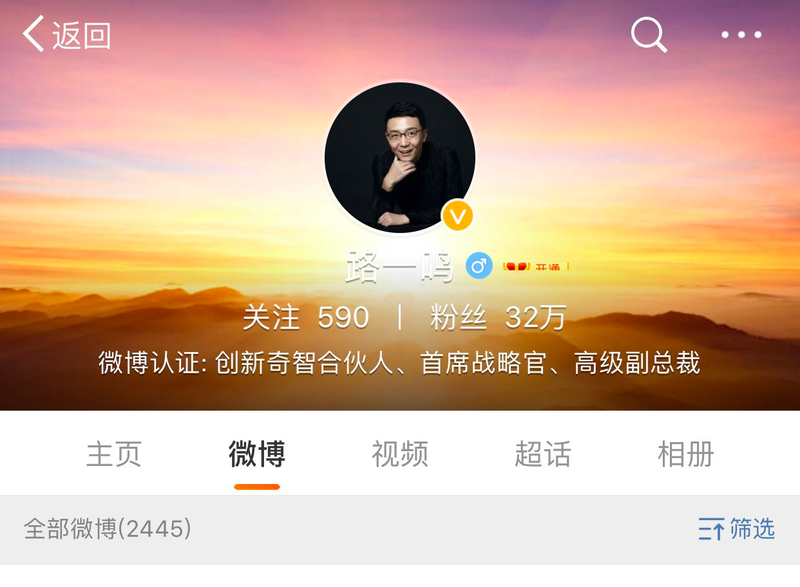Switch to the 相册 tab
The height and width of the screenshot is (587, 800).
[x=686, y=454]
